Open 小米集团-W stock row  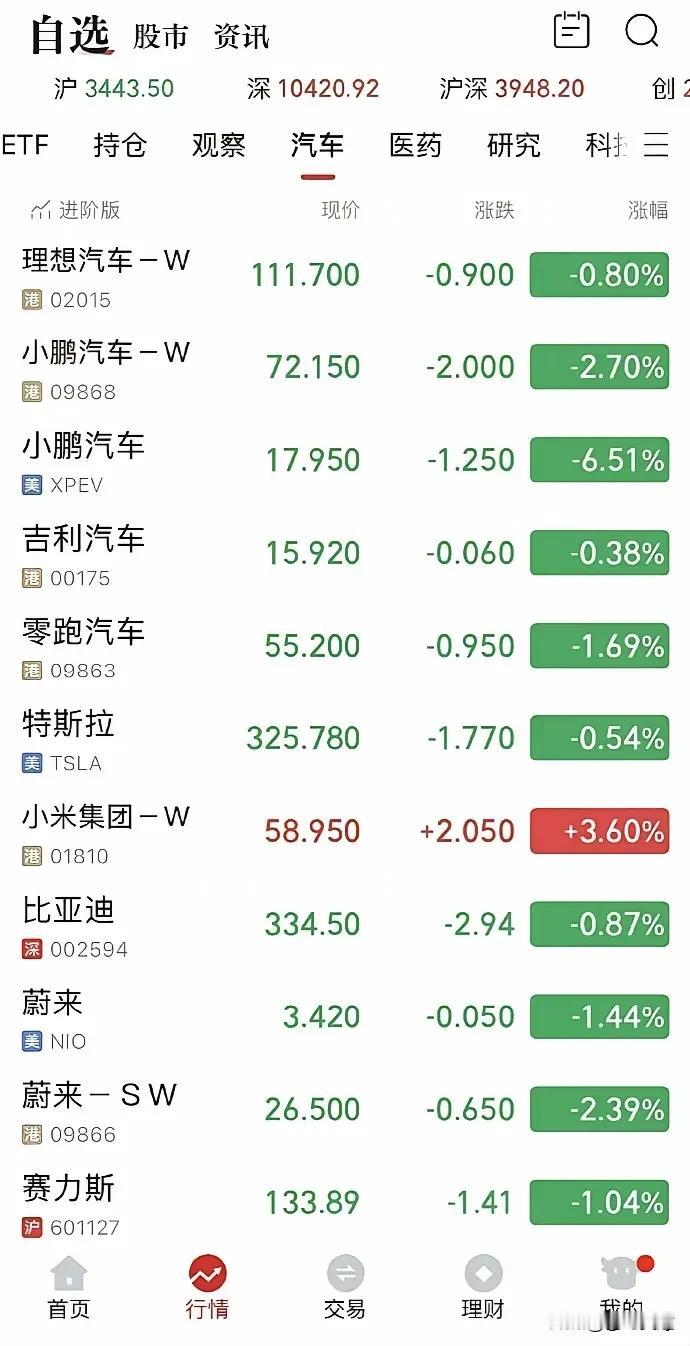click(x=345, y=833)
